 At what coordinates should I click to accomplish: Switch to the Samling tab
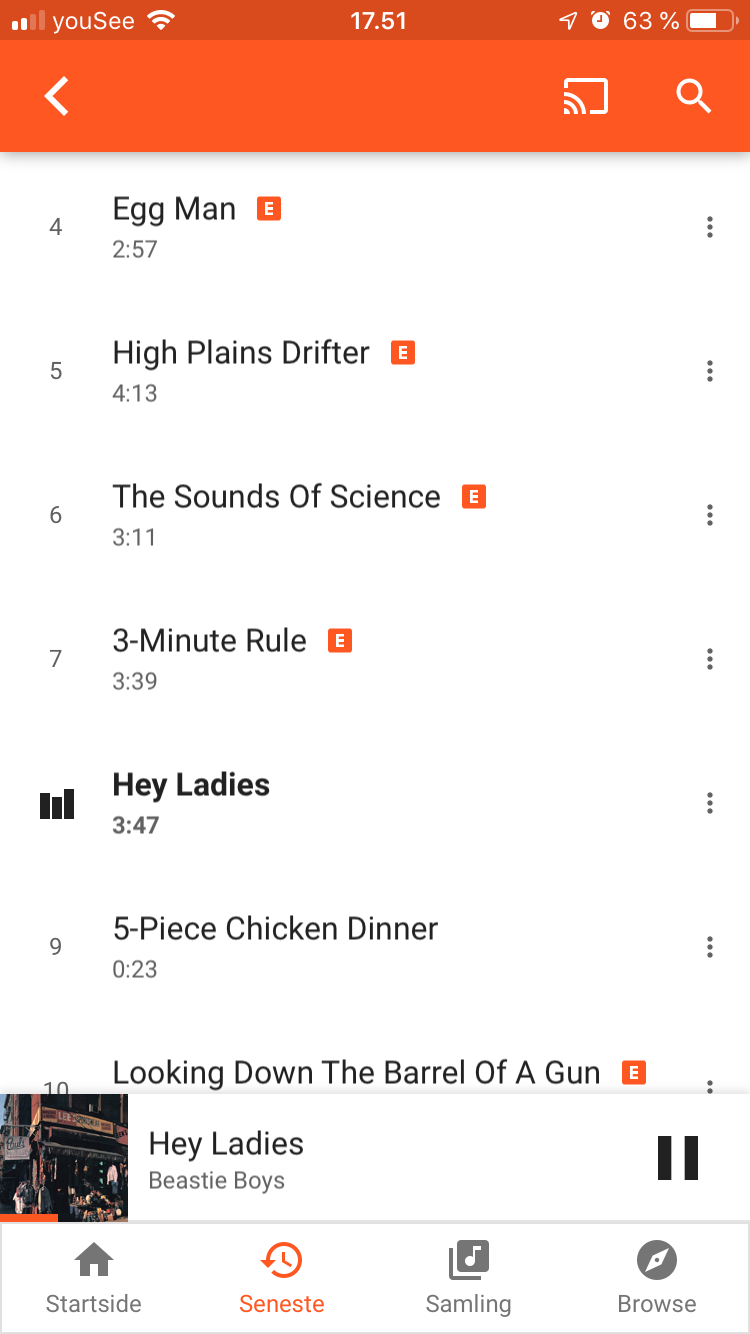click(468, 1279)
